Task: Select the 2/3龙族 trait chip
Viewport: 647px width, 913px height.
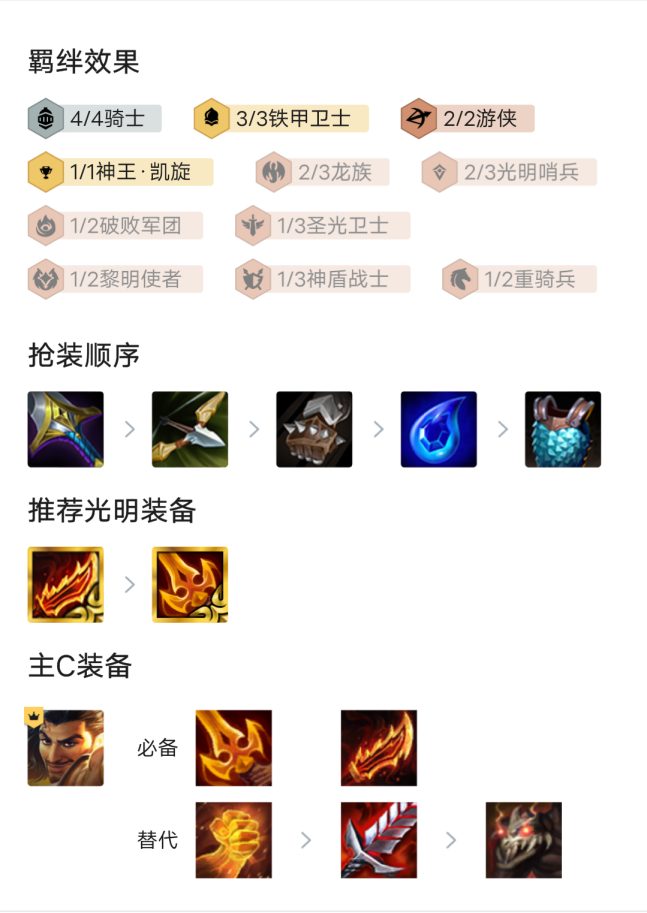Action: [x=321, y=172]
